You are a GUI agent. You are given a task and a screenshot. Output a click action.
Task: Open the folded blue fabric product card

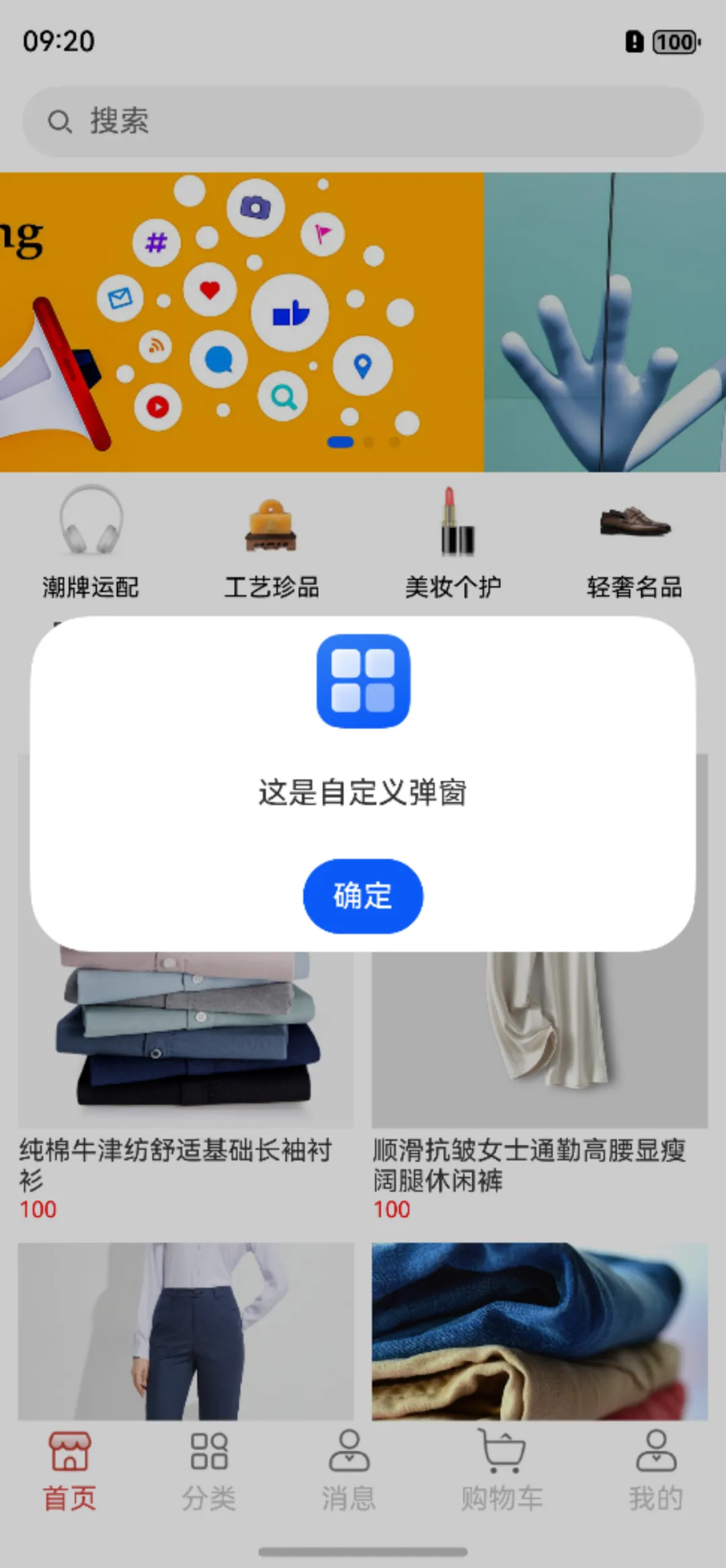(539, 1331)
